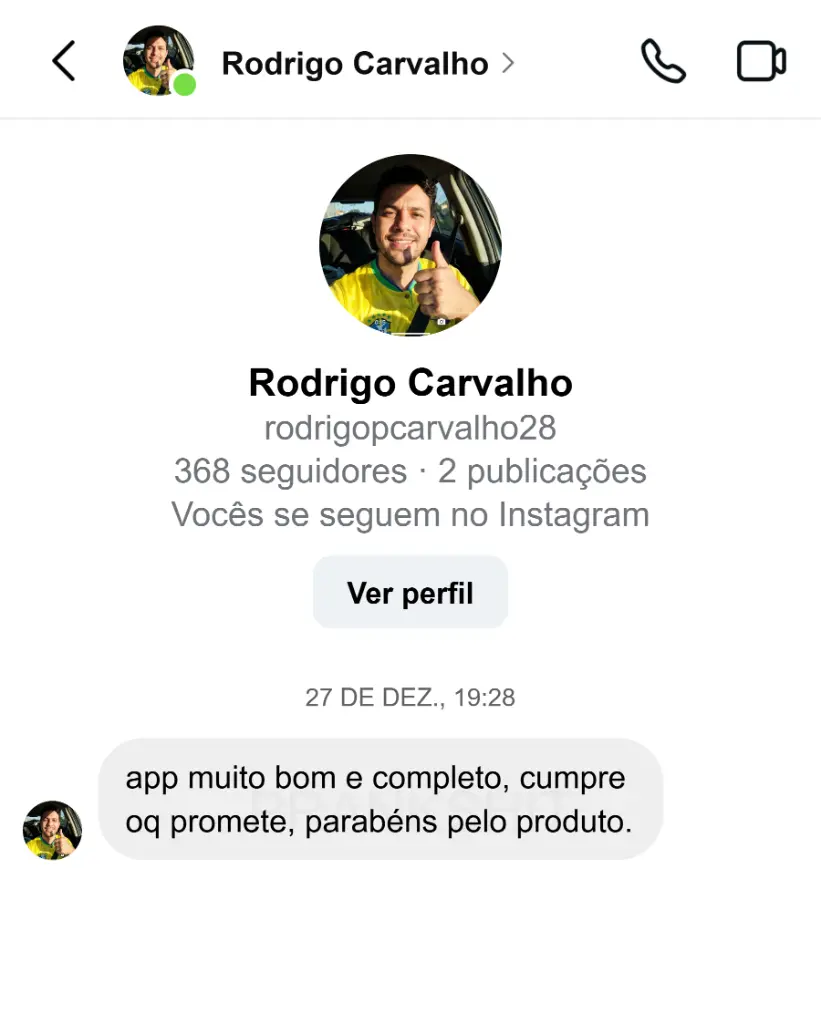Open the large profile photo of Rodrigo
Image resolution: width=821 pixels, height=1024 pixels.
point(410,245)
